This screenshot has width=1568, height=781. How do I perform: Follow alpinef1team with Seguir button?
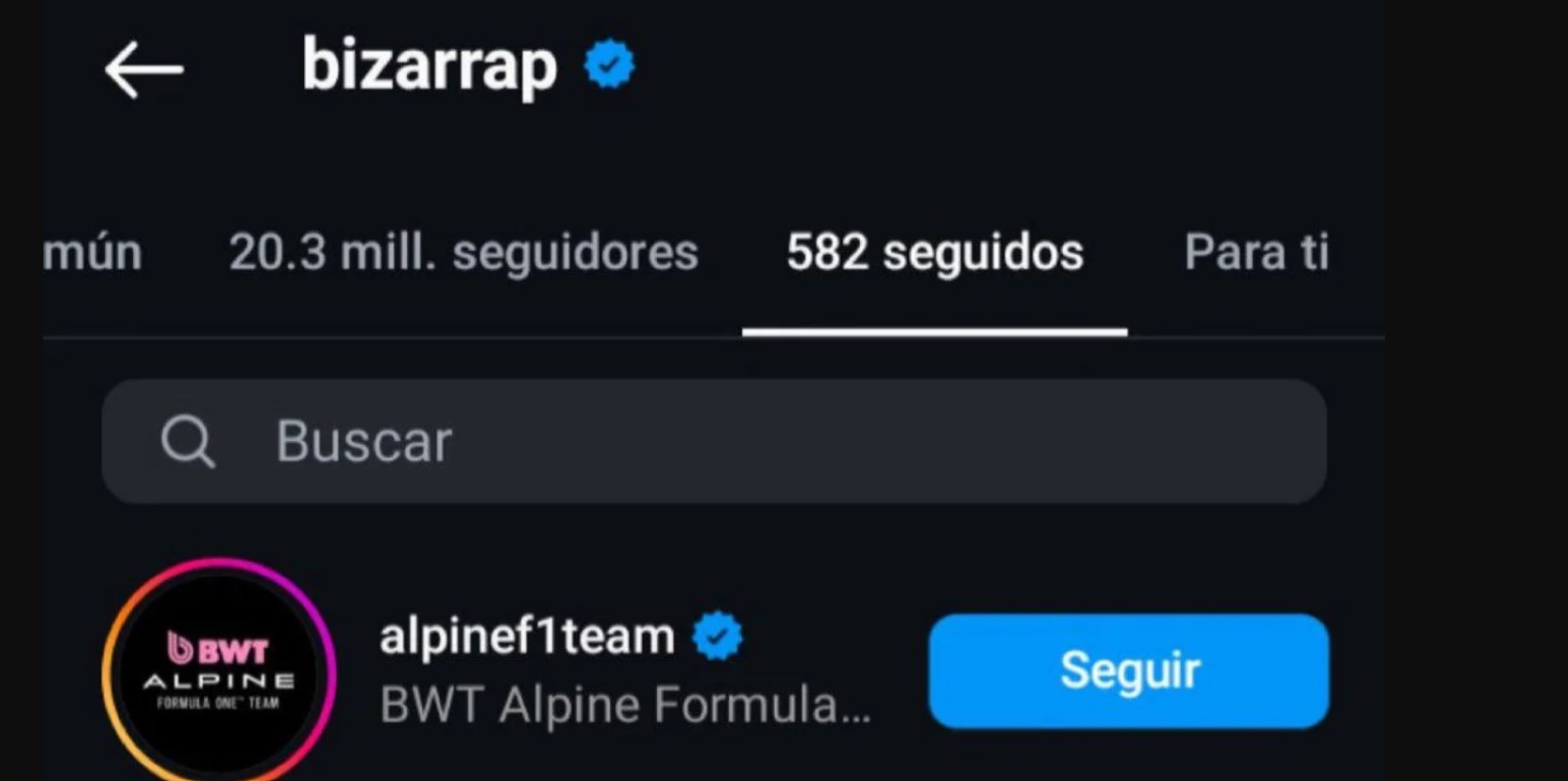1128,671
